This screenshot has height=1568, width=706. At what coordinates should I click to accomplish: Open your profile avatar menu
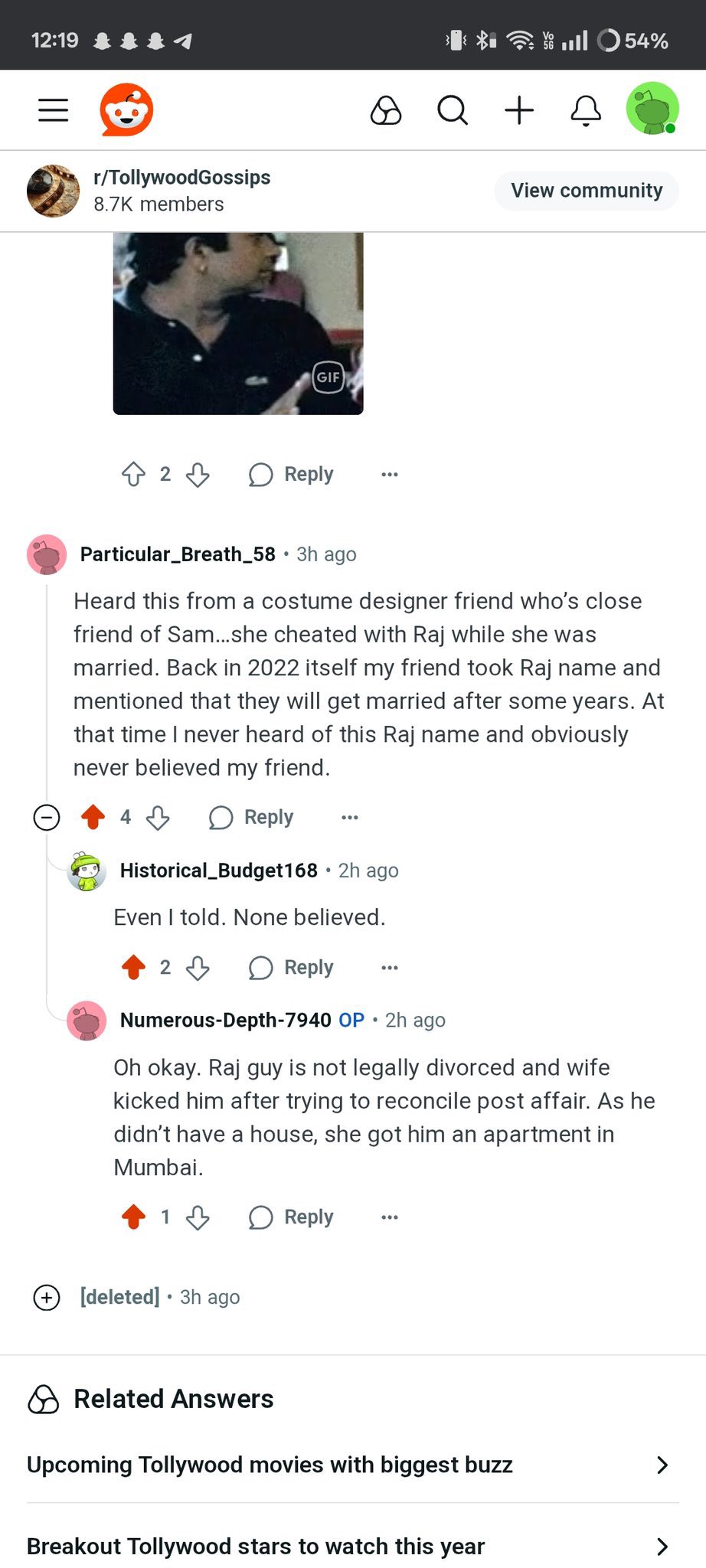click(652, 109)
